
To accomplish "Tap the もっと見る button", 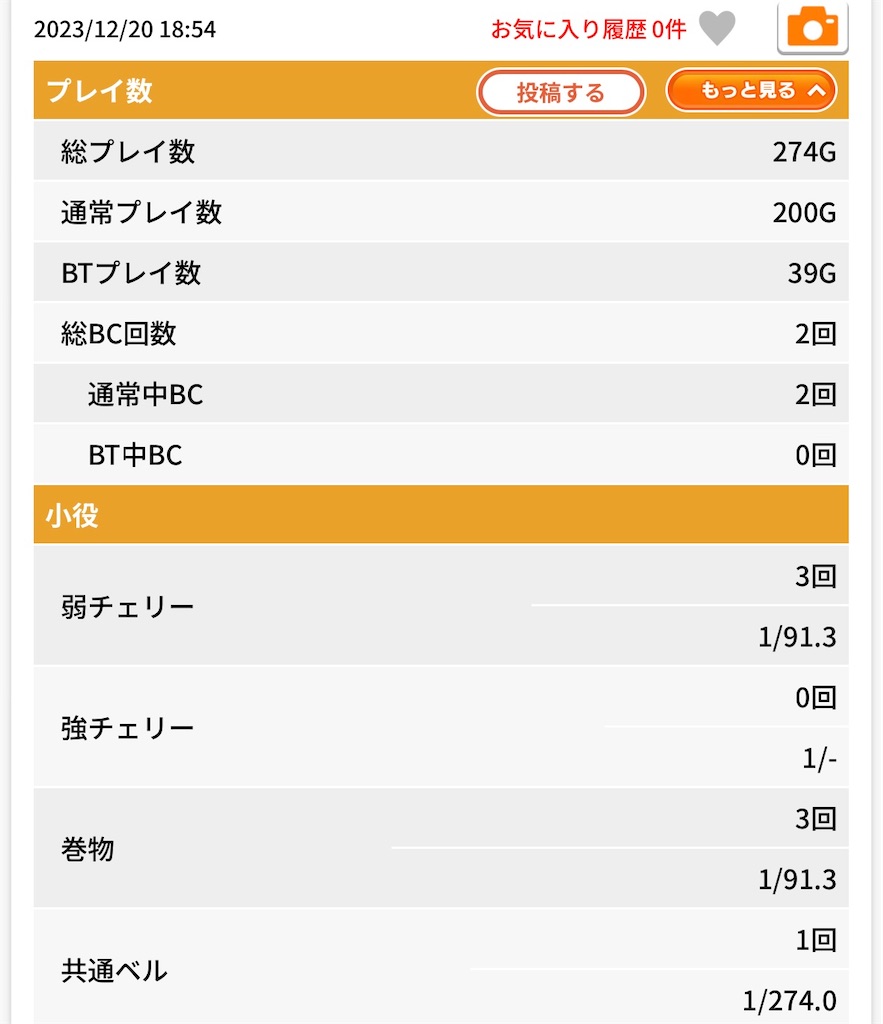I will point(751,91).
